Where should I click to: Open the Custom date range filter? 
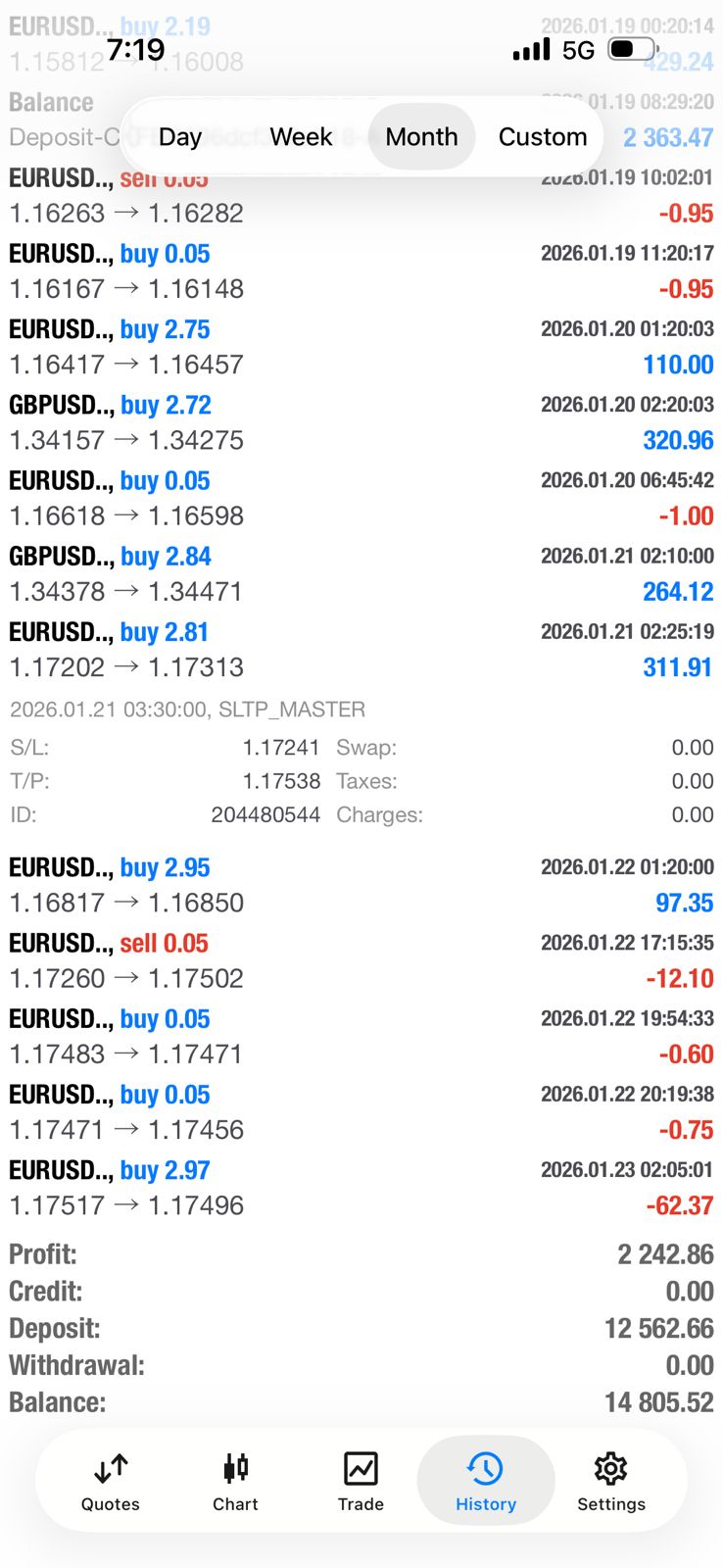[543, 137]
